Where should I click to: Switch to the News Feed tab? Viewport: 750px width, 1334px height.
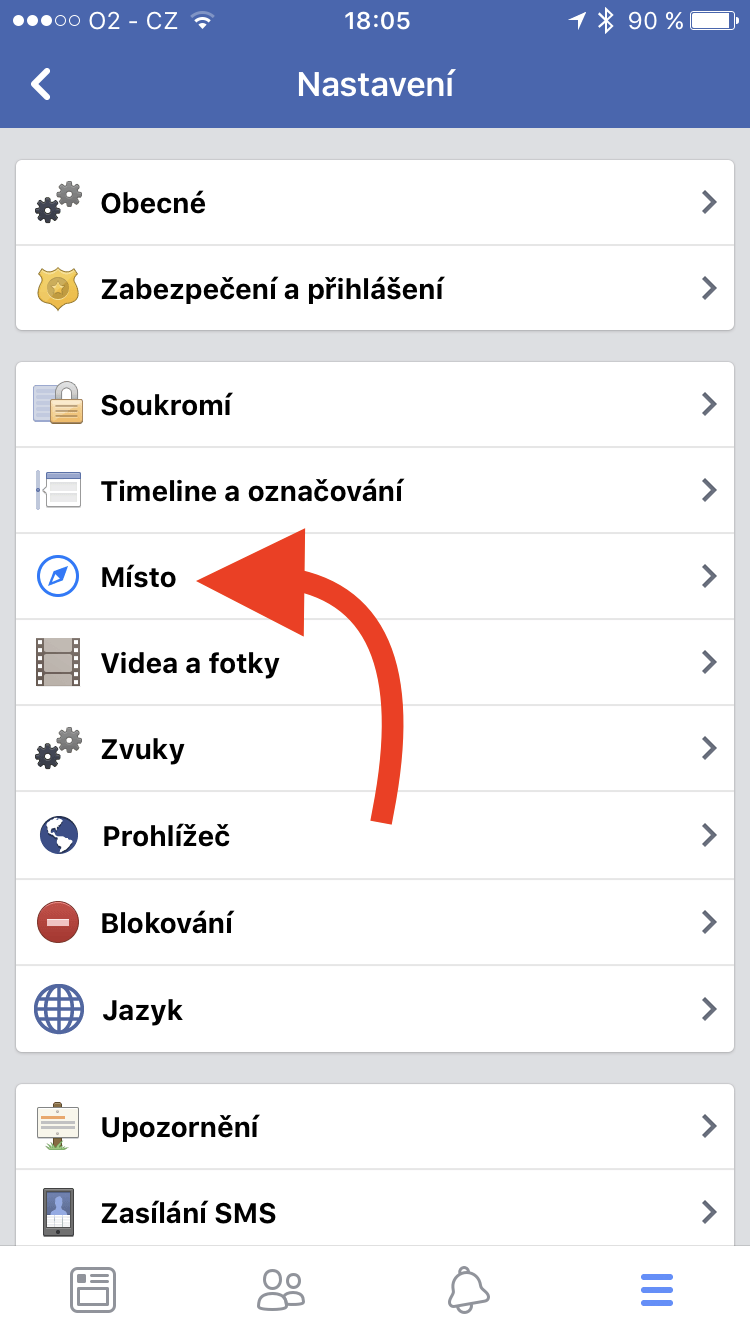click(x=93, y=1290)
